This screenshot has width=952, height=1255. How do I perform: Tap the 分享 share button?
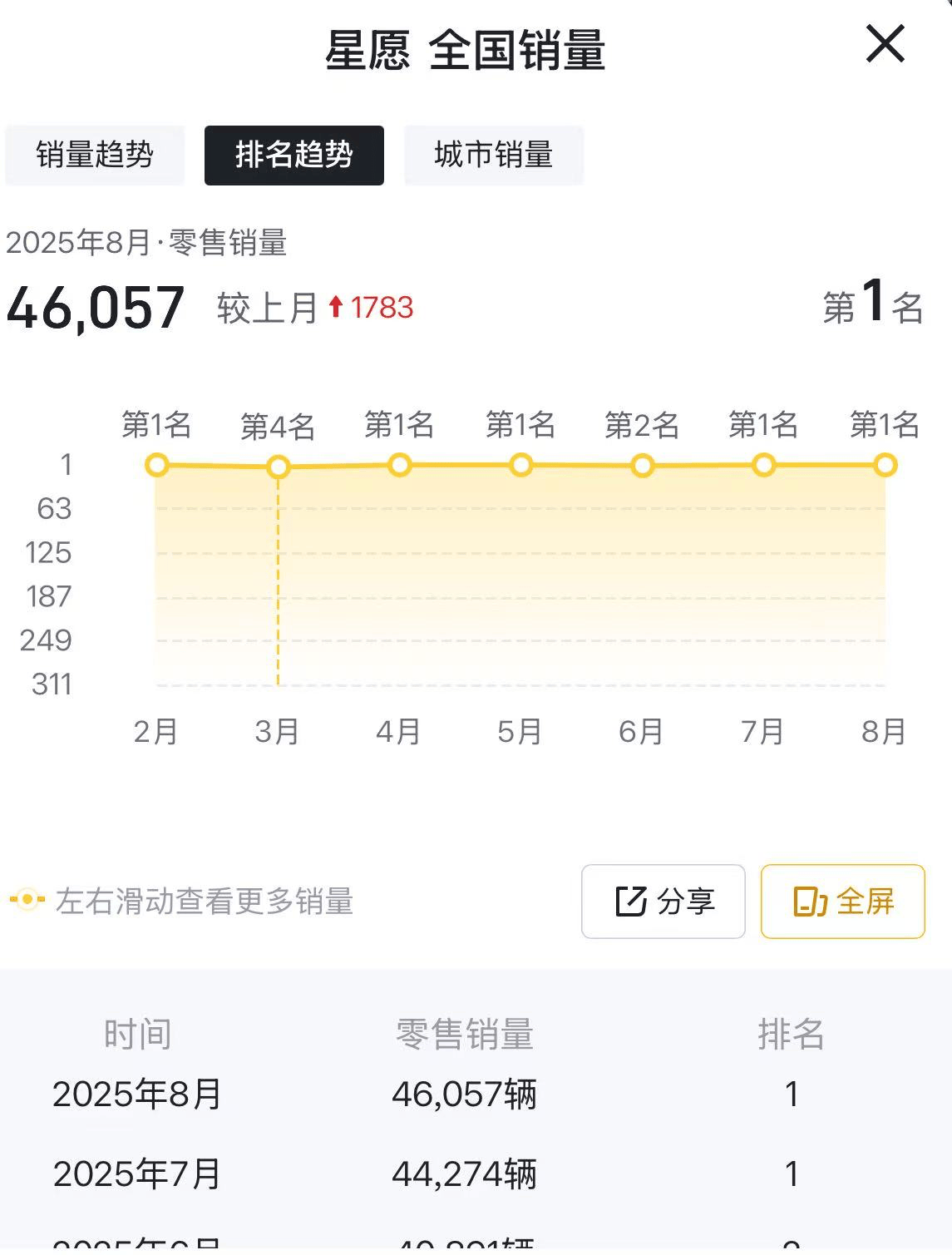[663, 902]
